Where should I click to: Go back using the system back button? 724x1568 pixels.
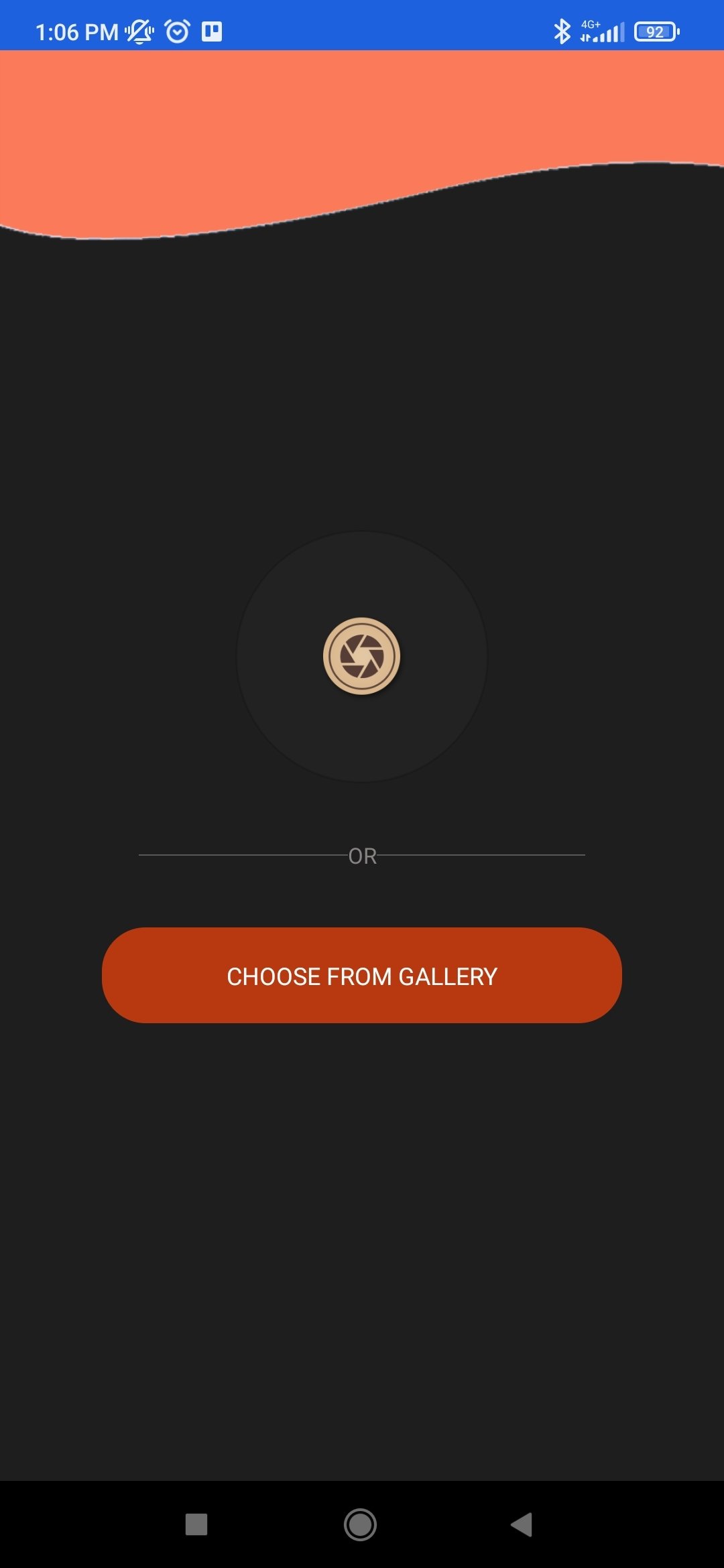(522, 1524)
